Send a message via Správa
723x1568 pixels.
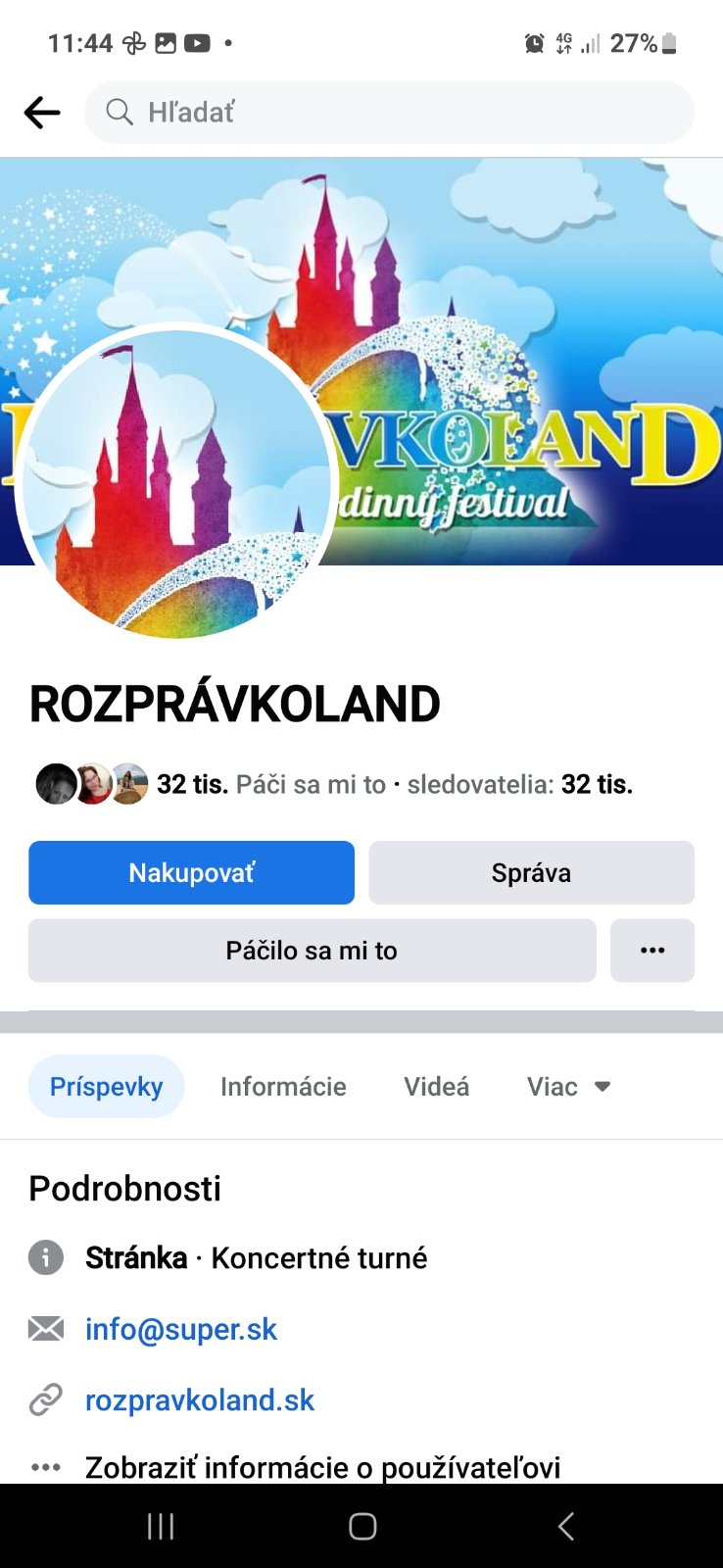click(x=531, y=872)
